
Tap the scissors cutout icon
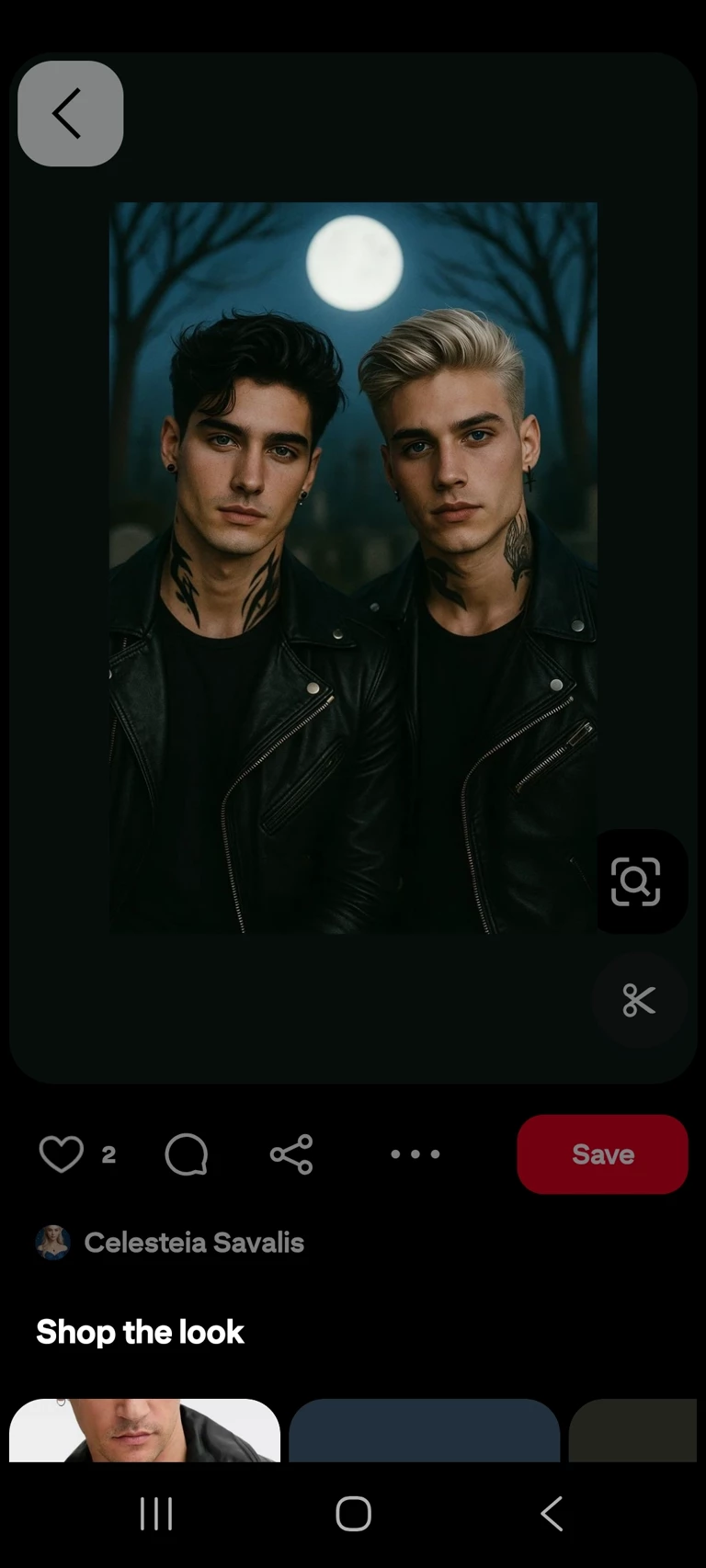click(x=638, y=1000)
